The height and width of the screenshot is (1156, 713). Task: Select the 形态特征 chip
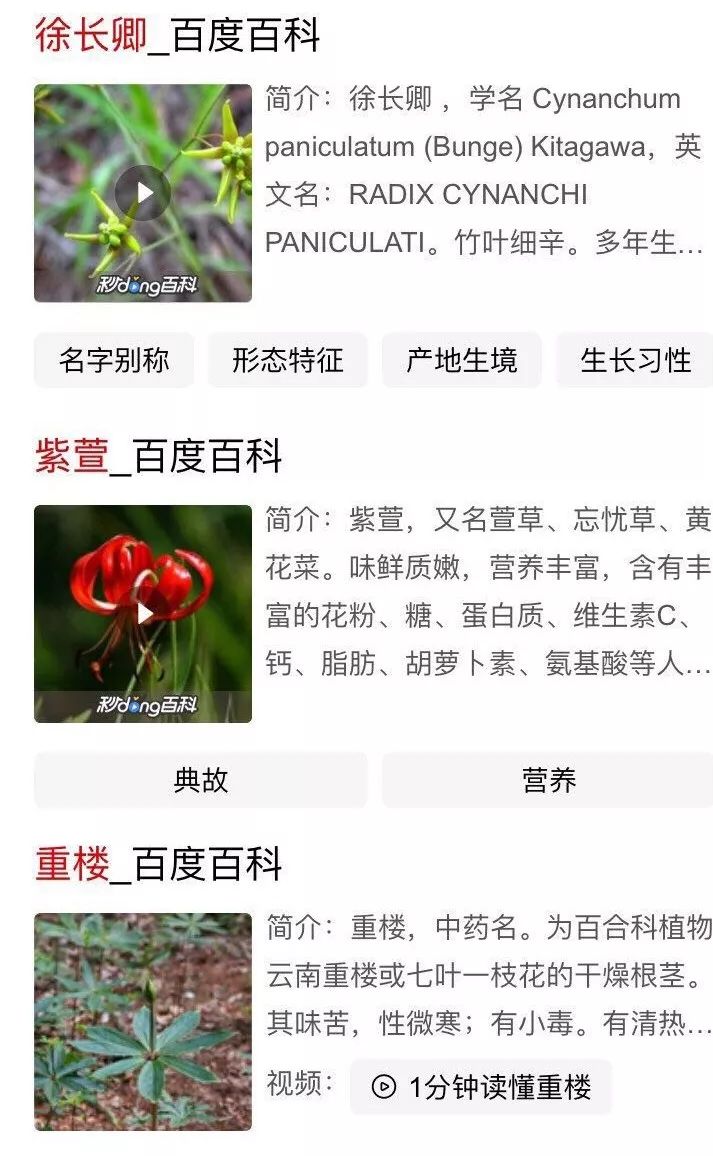pyautogui.click(x=288, y=361)
